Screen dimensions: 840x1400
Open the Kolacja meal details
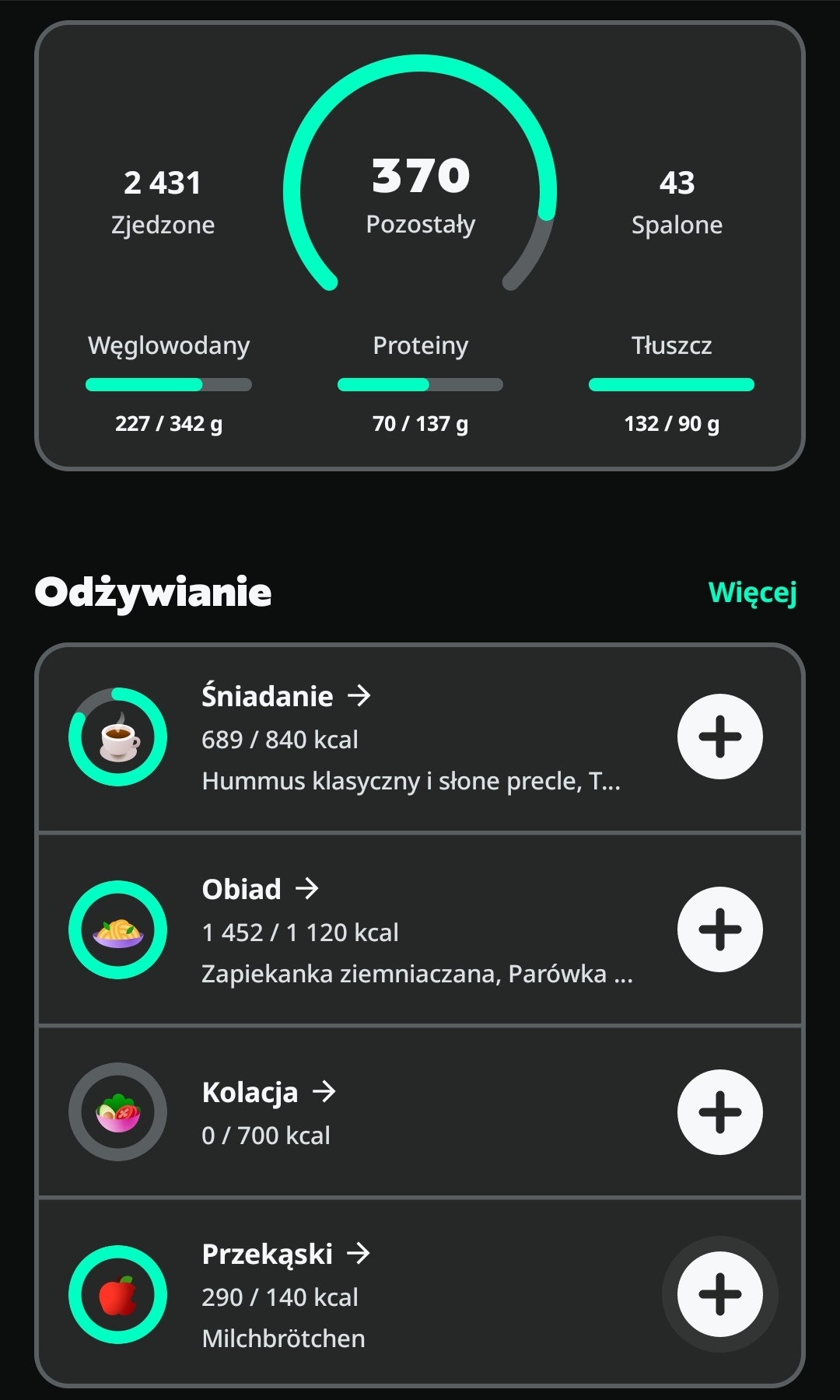268,1092
